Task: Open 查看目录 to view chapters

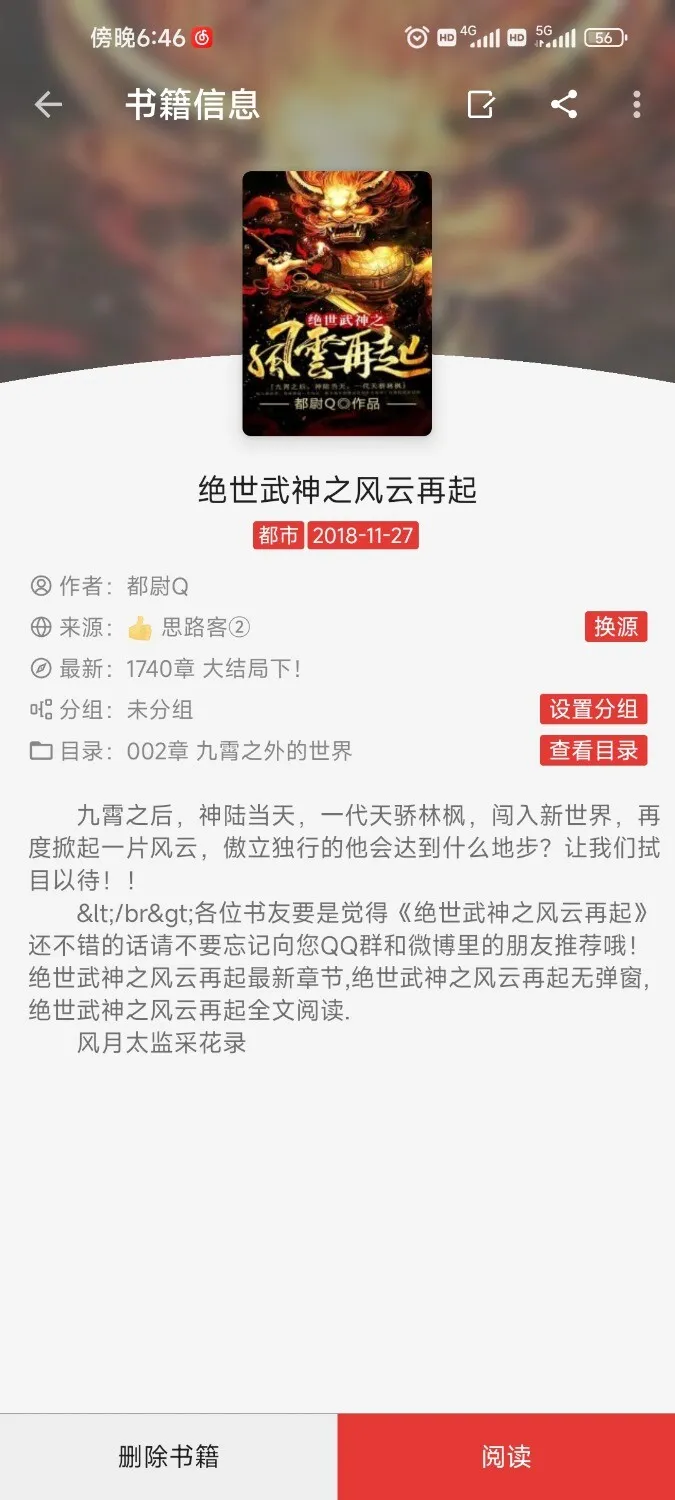Action: pyautogui.click(x=593, y=751)
